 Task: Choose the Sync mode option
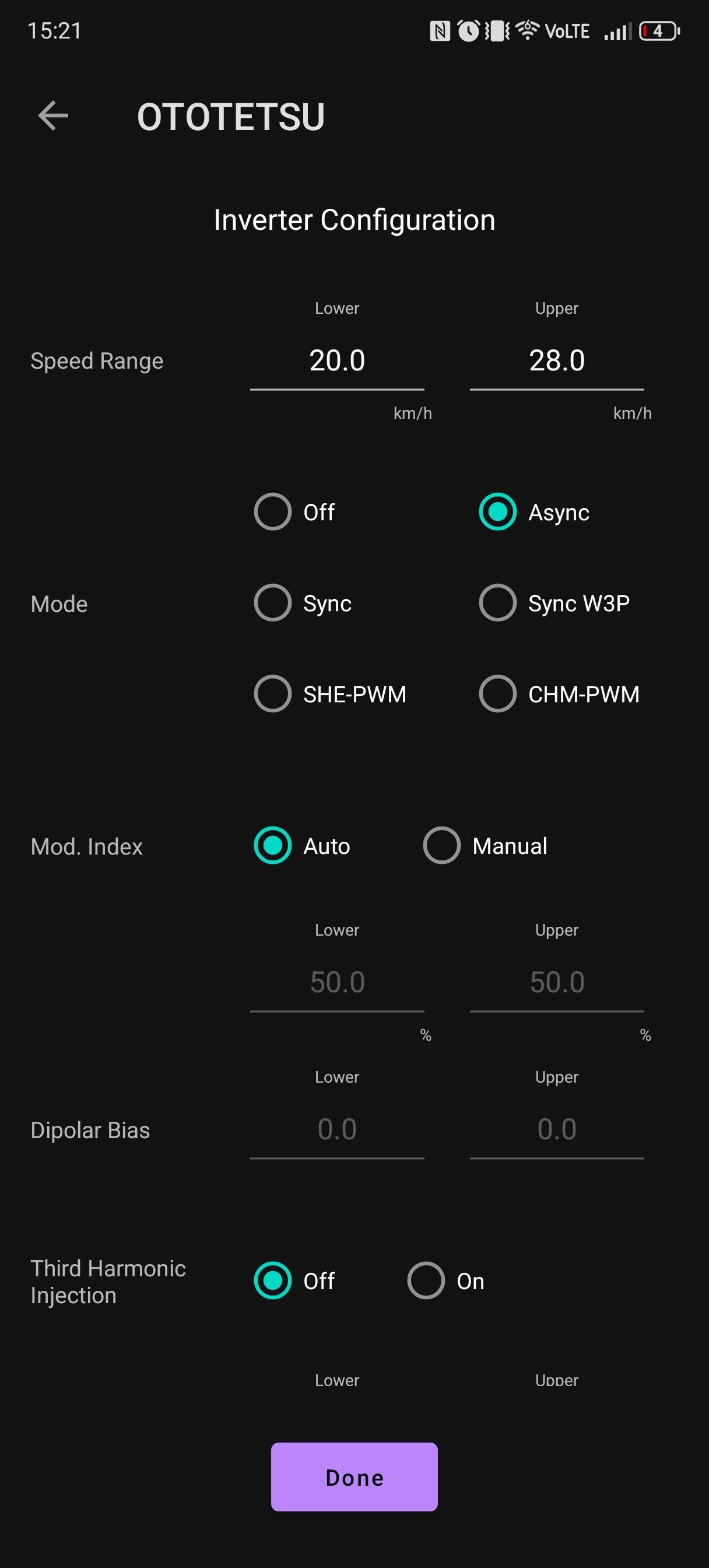click(273, 603)
